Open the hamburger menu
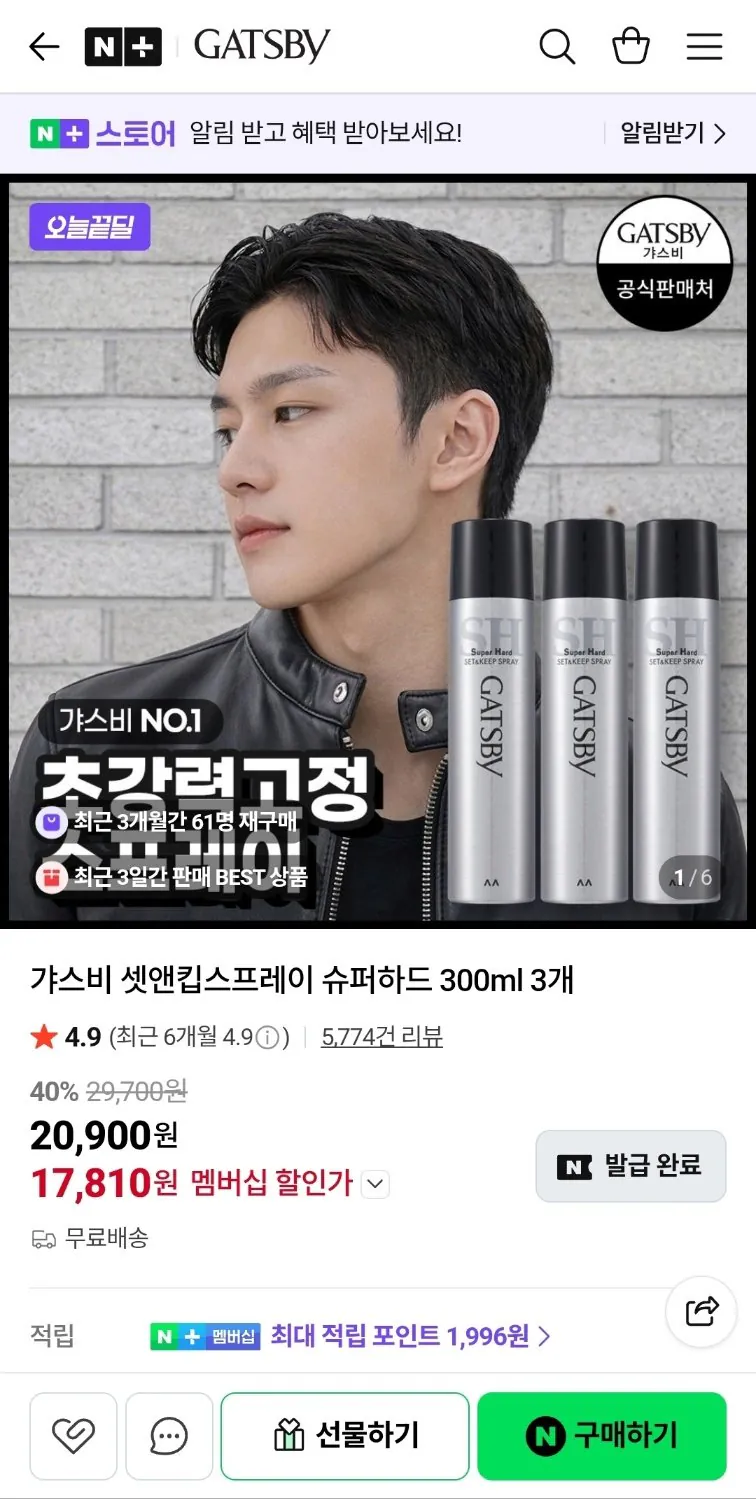The height and width of the screenshot is (1499, 756). tap(704, 46)
